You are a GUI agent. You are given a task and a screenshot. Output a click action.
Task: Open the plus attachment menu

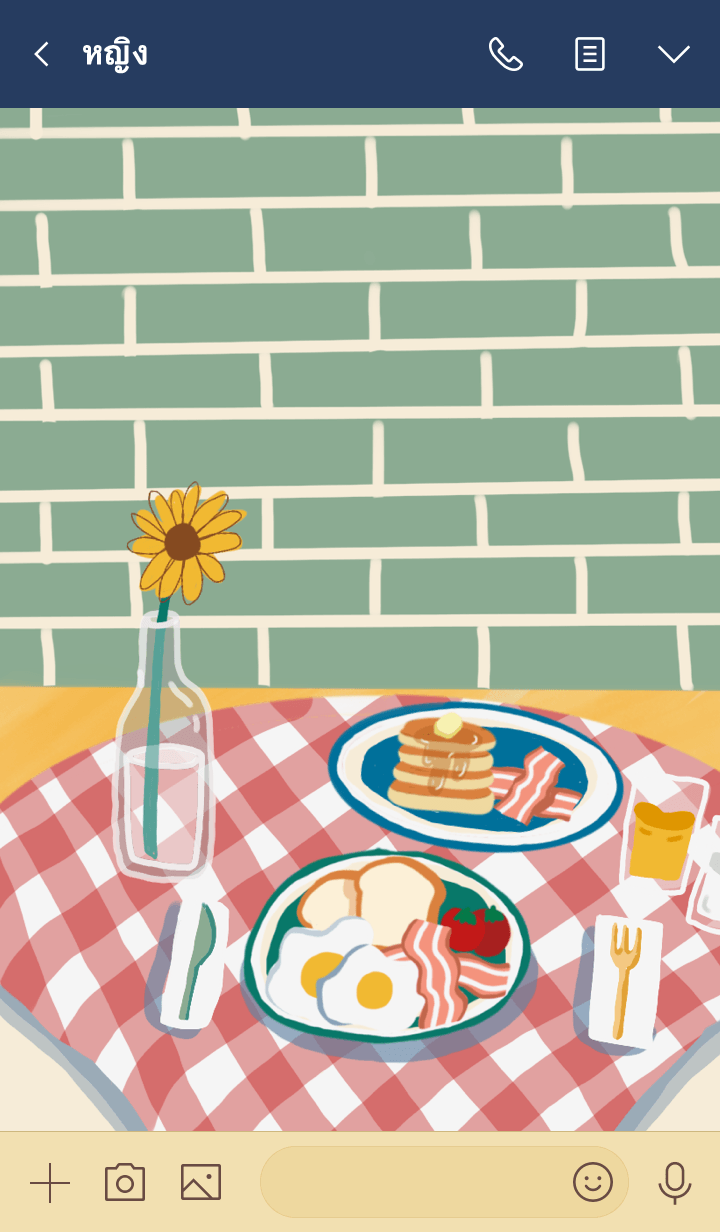pos(50,1183)
